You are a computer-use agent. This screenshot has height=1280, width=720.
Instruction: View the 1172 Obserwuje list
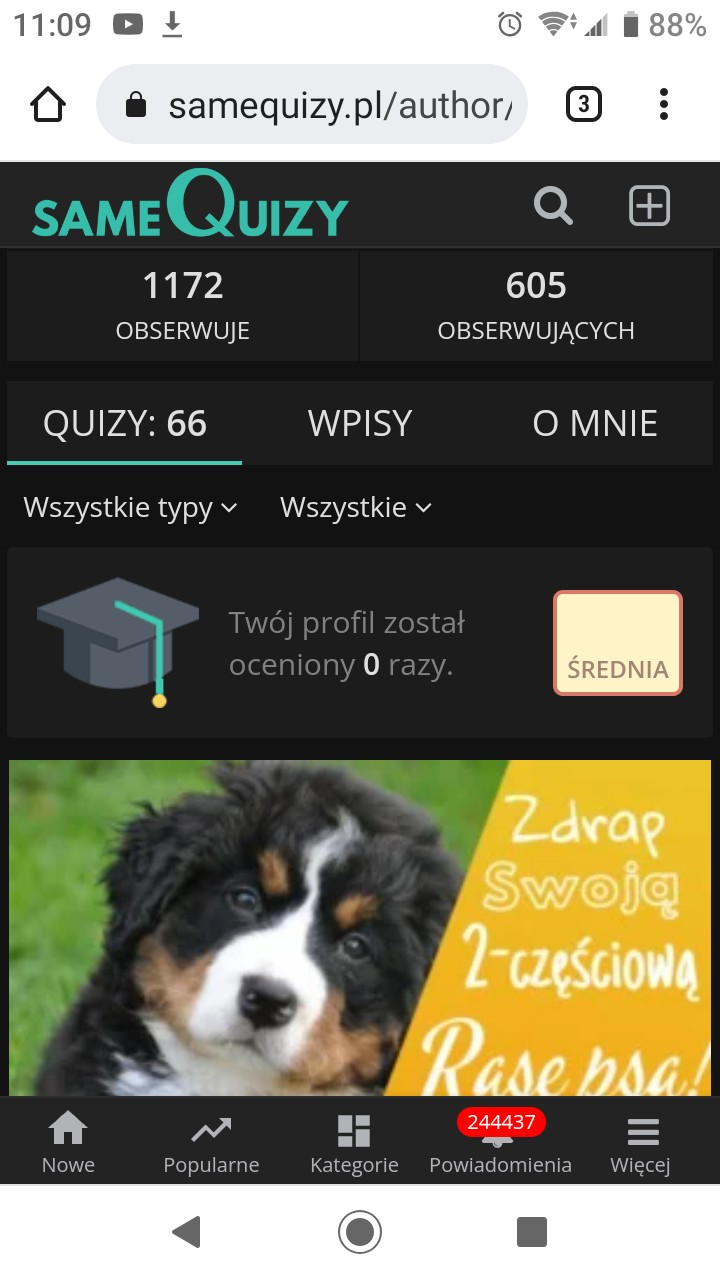pyautogui.click(x=183, y=305)
